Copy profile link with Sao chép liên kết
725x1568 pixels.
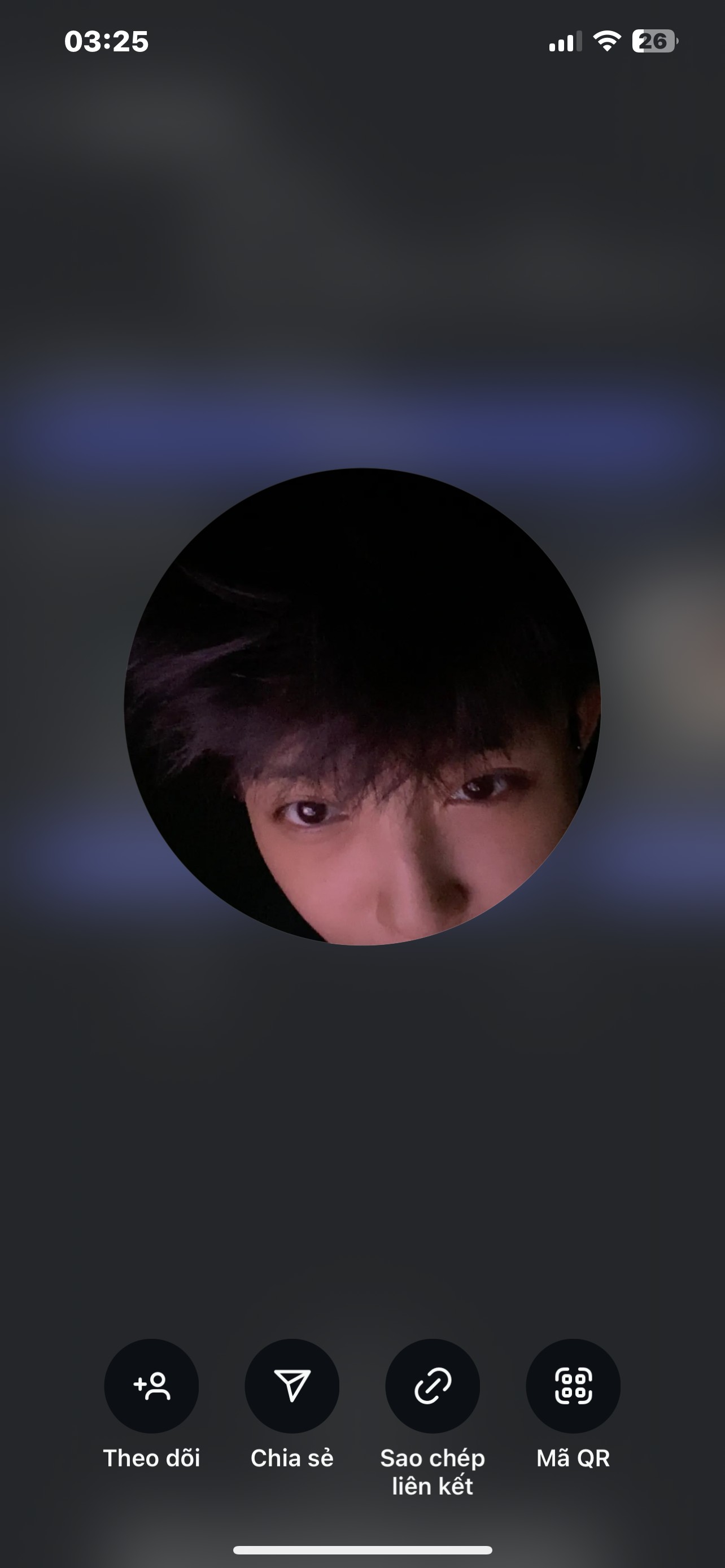click(433, 1386)
